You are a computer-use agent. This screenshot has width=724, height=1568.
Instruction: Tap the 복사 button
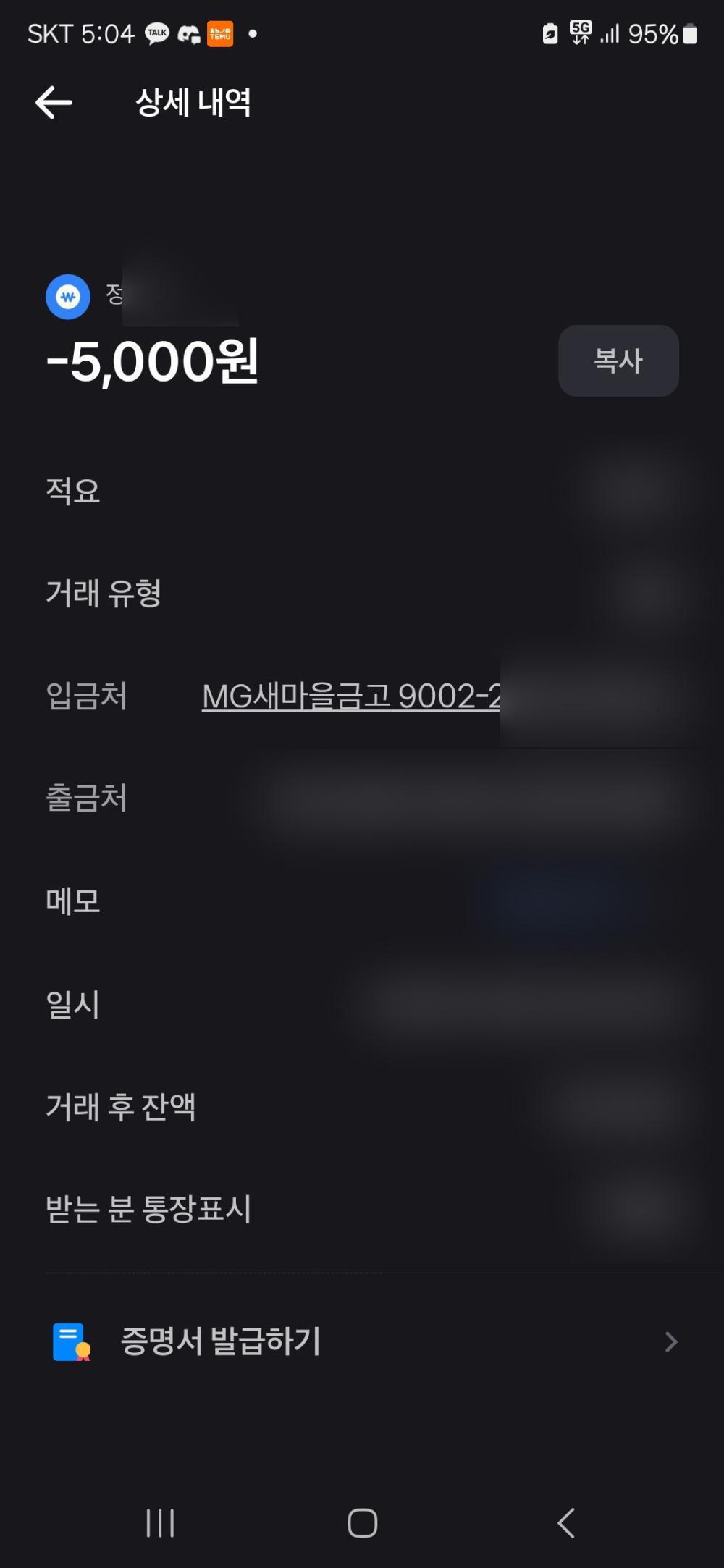tap(618, 361)
